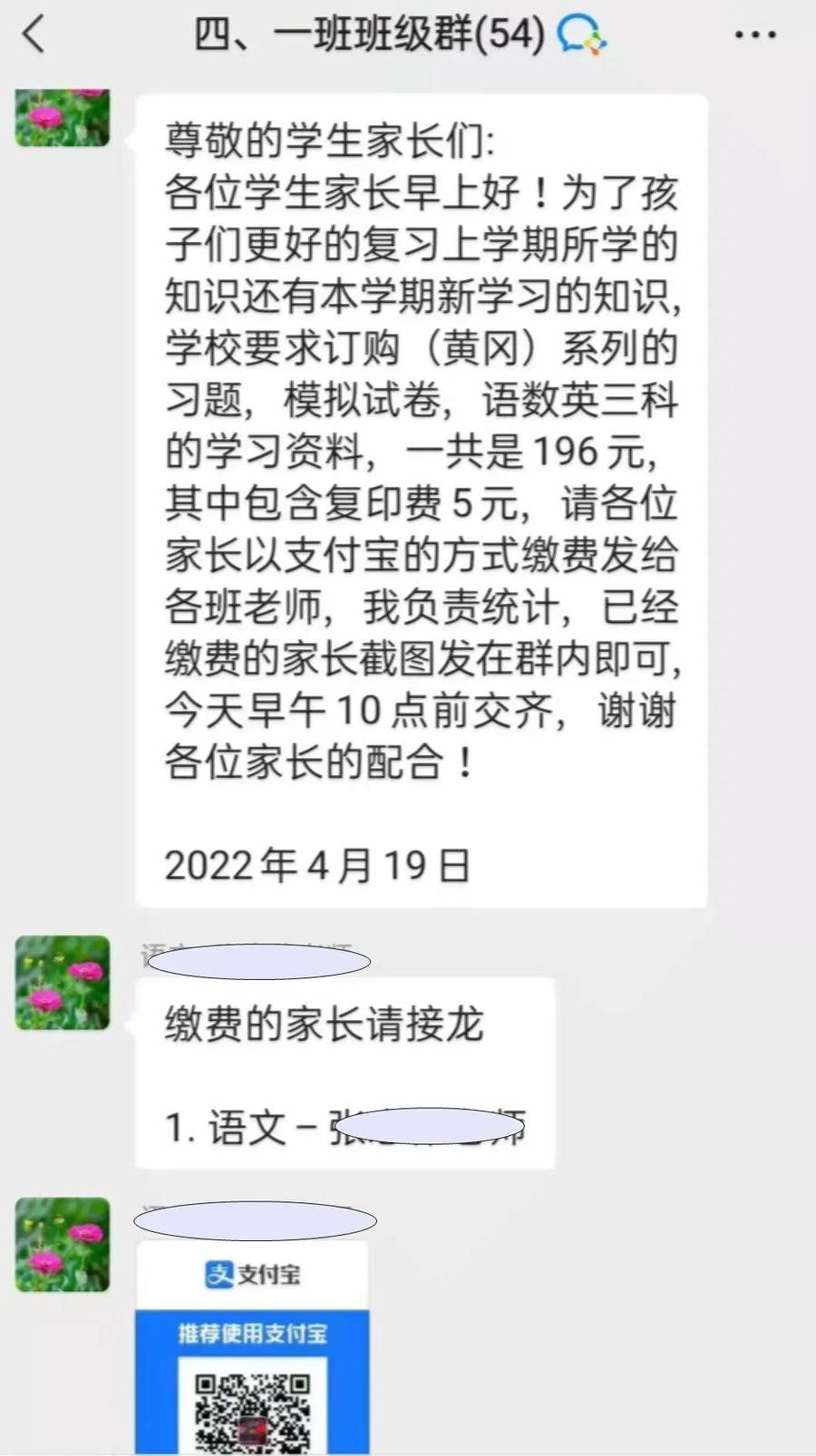Screen dimensions: 816x1456
Task: Tap the avatar beside the 支付宝 image message
Action: tap(63, 1244)
